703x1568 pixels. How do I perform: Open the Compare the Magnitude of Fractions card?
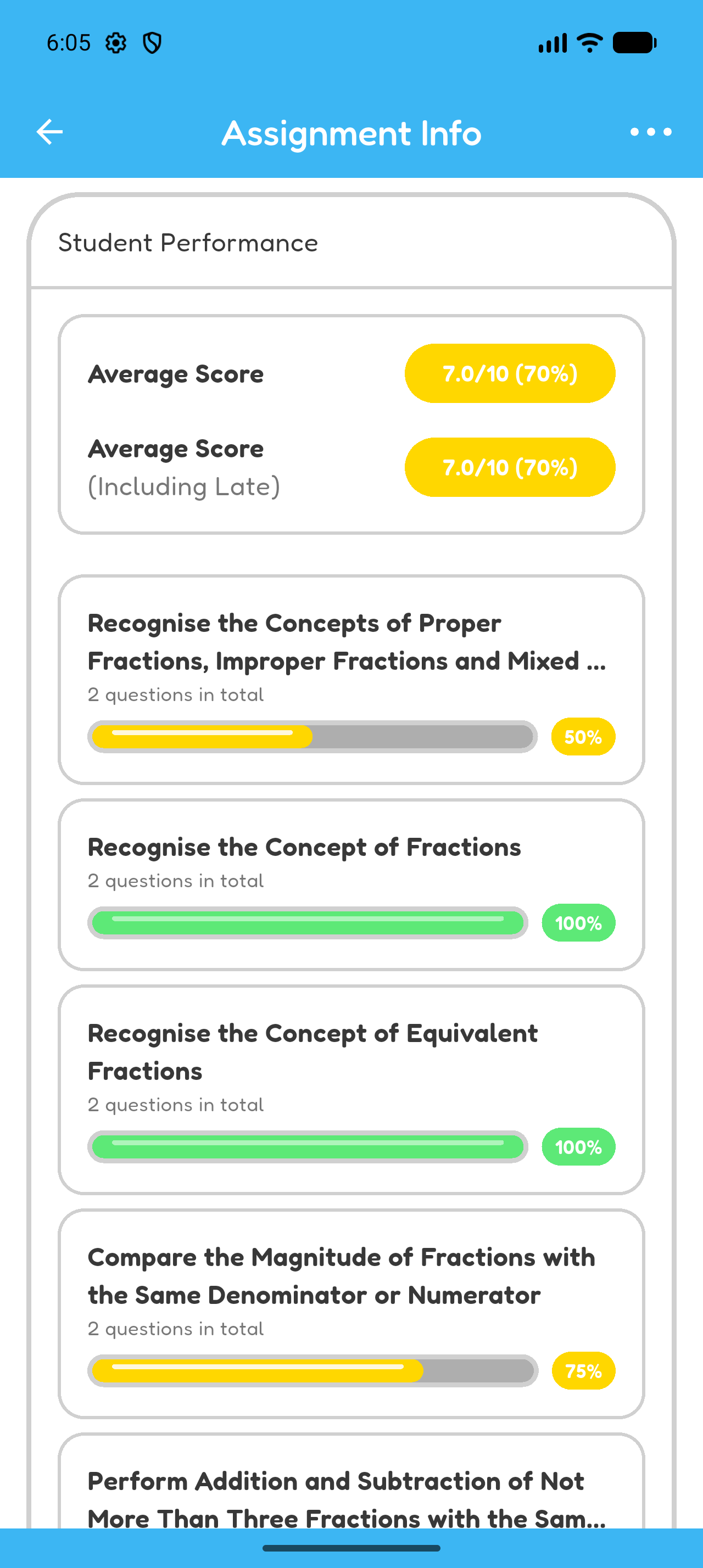pyautogui.click(x=351, y=1314)
